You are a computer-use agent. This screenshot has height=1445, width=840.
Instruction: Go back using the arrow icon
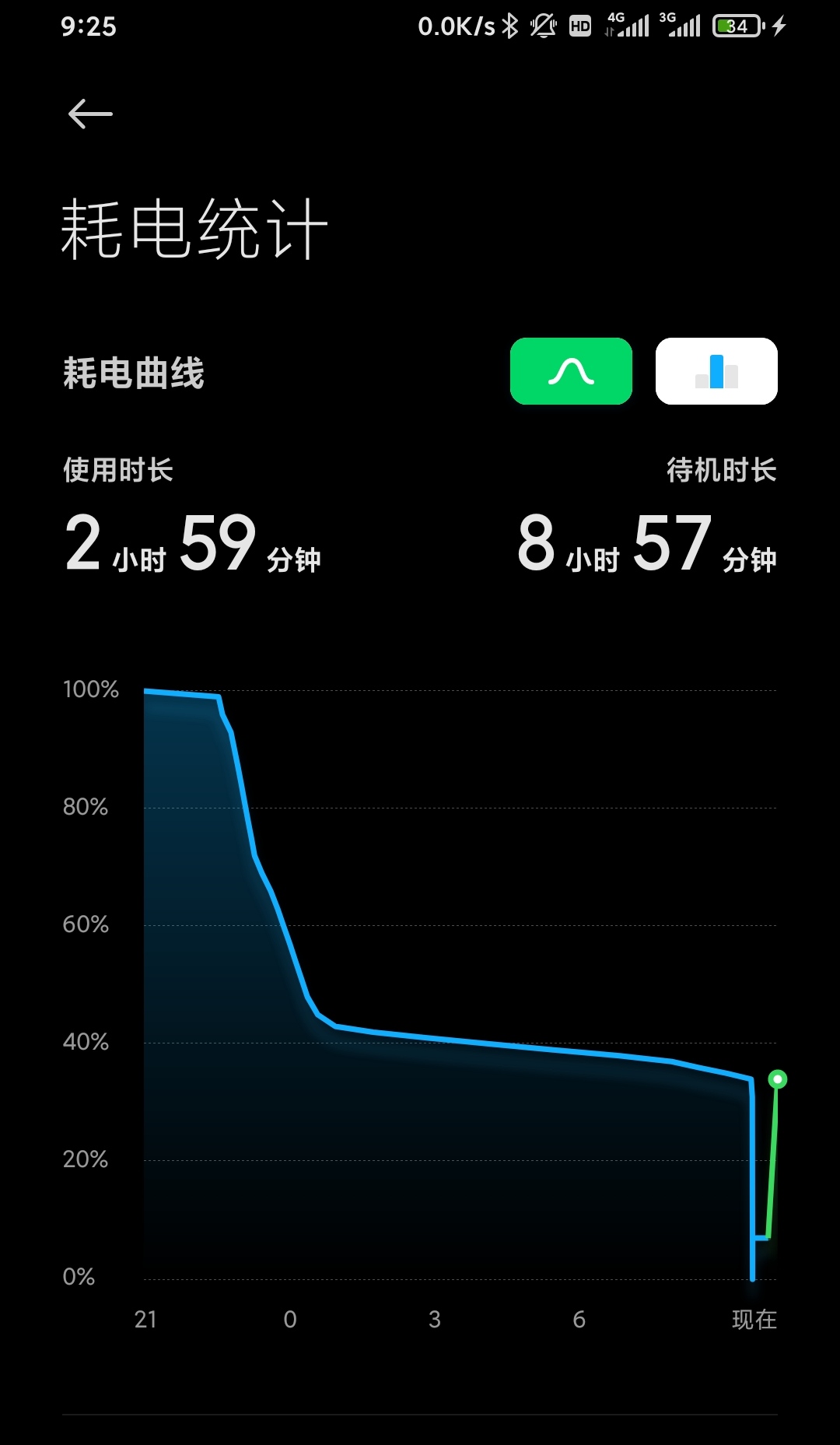90,114
